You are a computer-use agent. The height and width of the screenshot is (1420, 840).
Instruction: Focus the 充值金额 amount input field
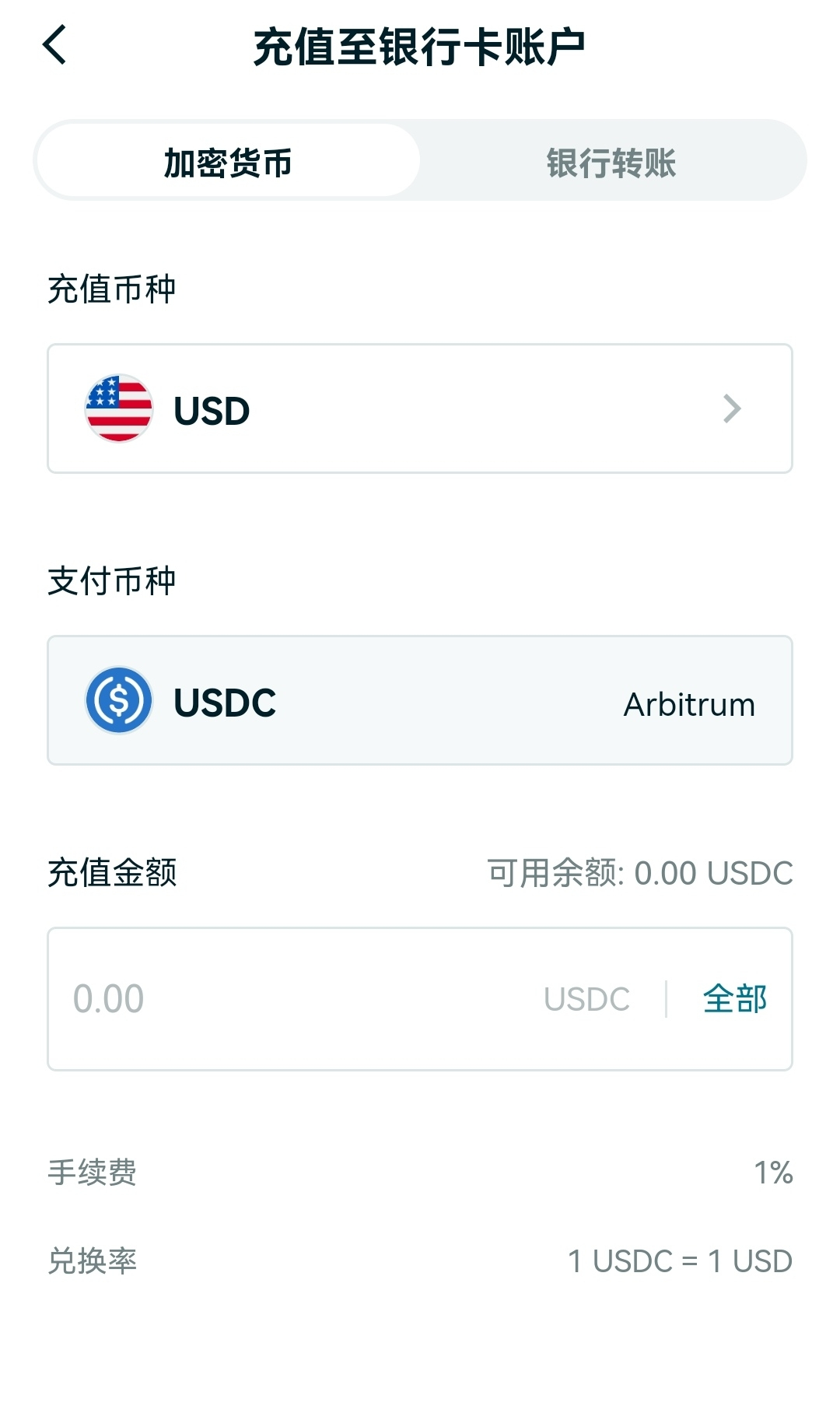296,999
